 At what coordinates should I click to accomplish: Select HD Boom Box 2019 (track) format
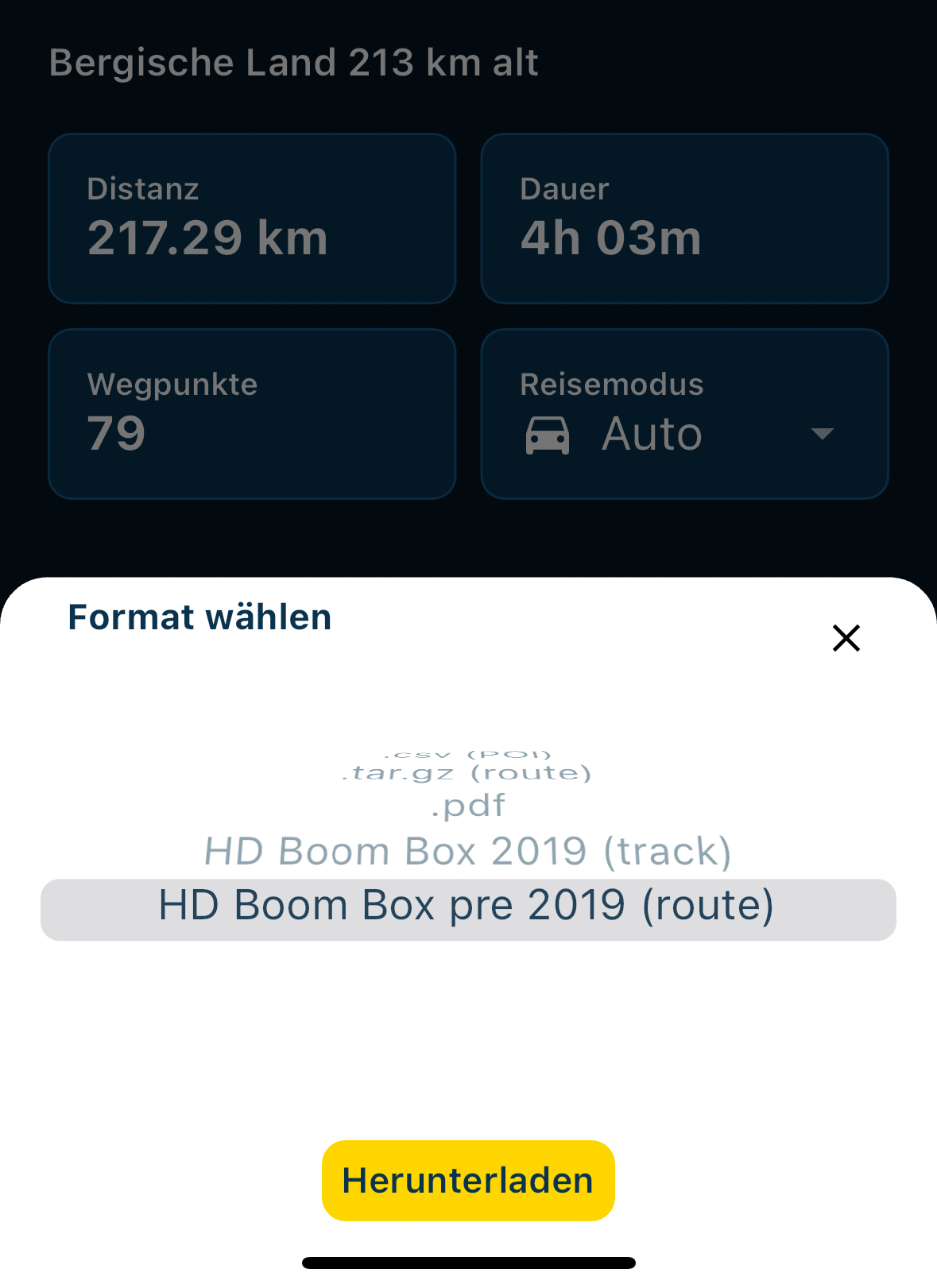pyautogui.click(x=468, y=851)
